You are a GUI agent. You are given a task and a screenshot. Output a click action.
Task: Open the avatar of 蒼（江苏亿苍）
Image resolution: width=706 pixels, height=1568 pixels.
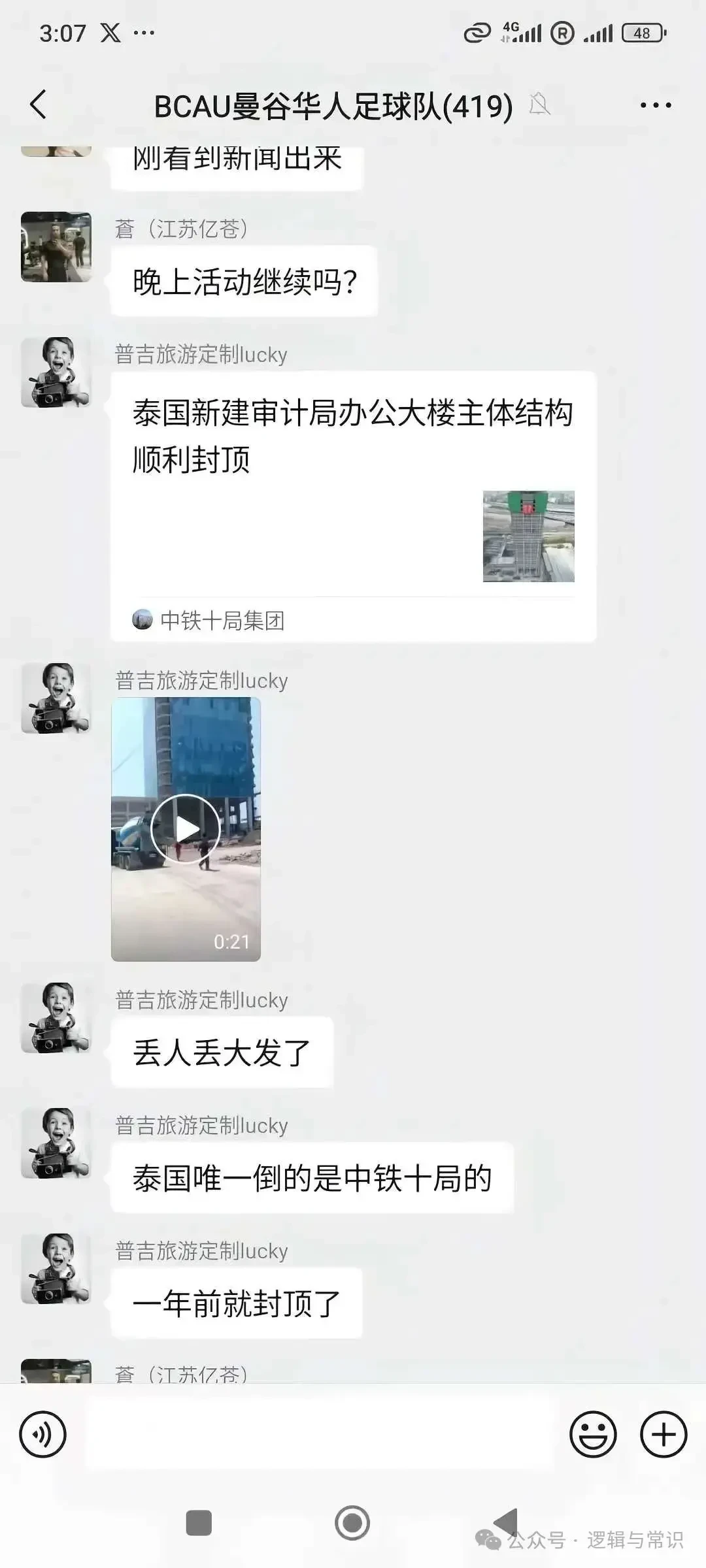pos(56,247)
